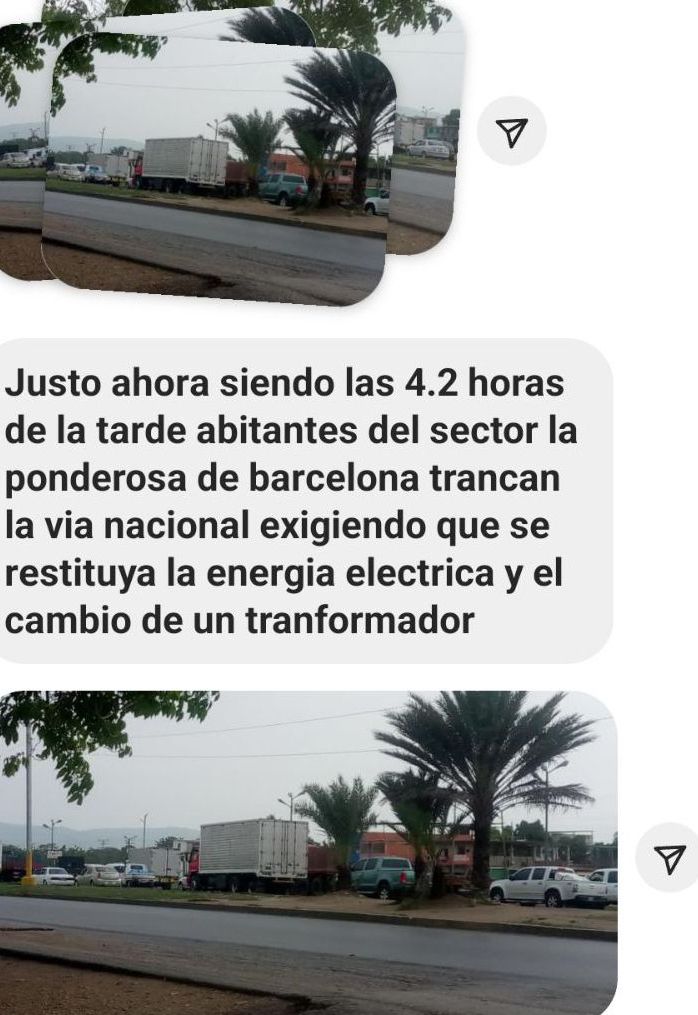Forward the single street photo
The width and height of the screenshot is (698, 1015).
tap(668, 857)
